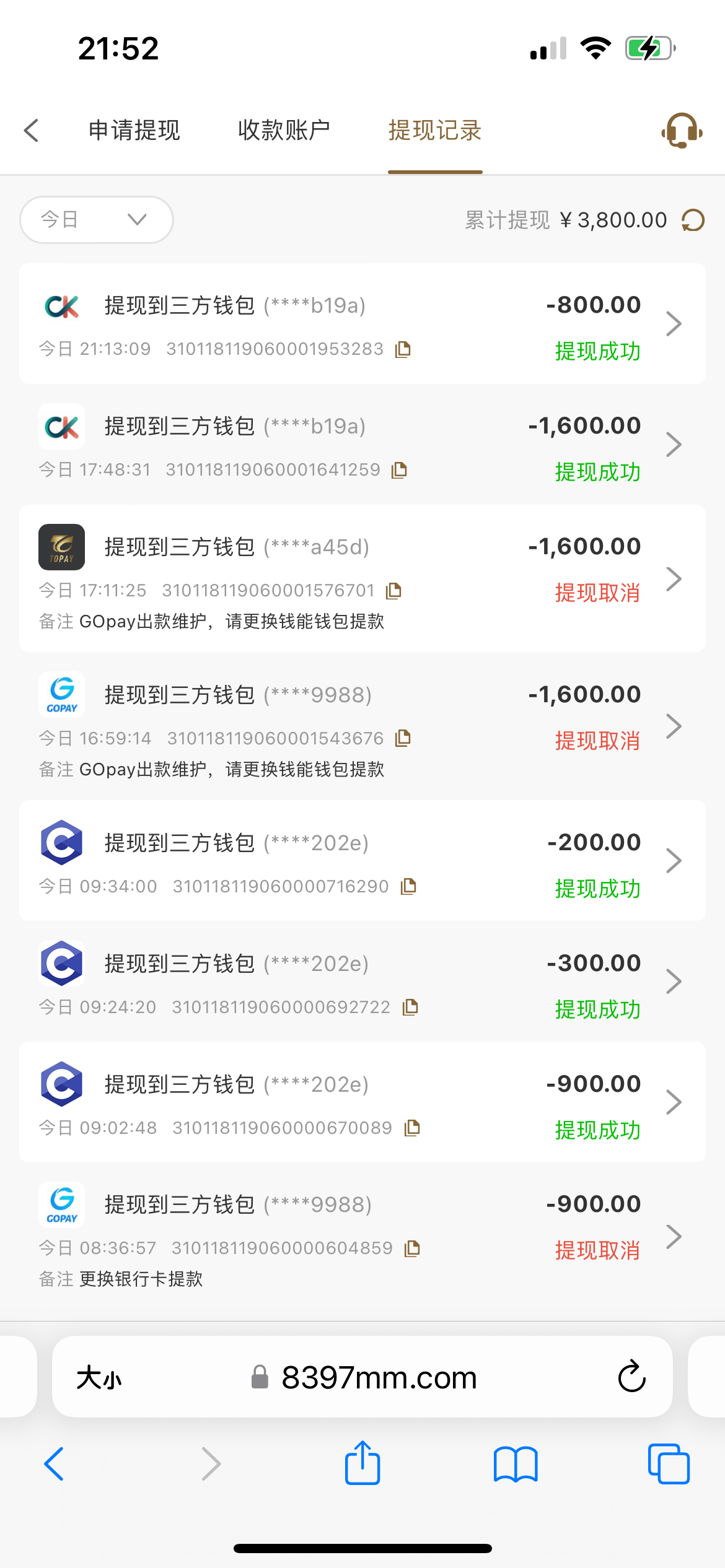View the 09:34:00 withdrawal of 200.00
The width and height of the screenshot is (725, 1568).
(x=362, y=861)
